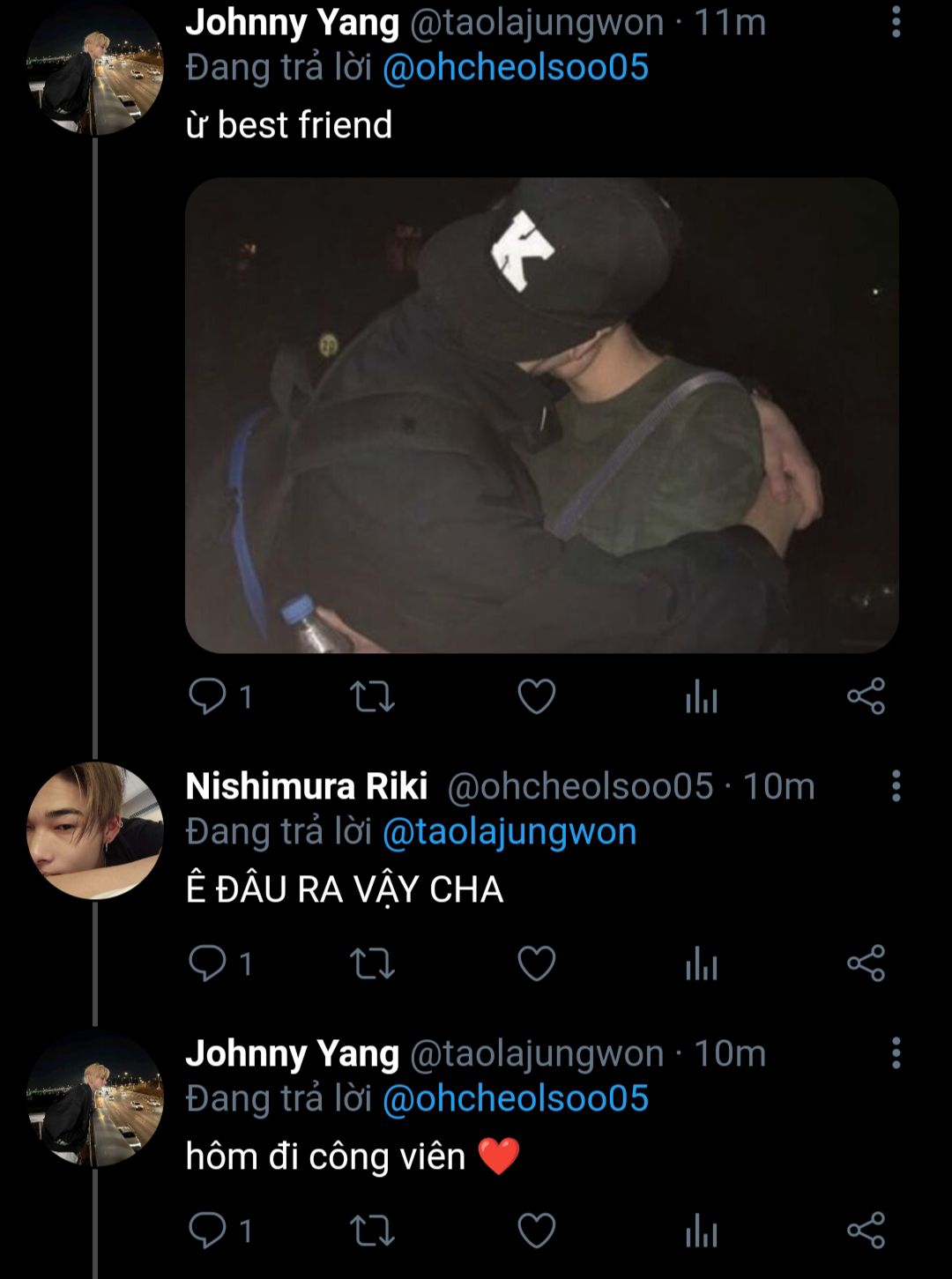Image resolution: width=952 pixels, height=1279 pixels.
Task: Share the "ừ best friend" tweet
Action: [x=866, y=697]
